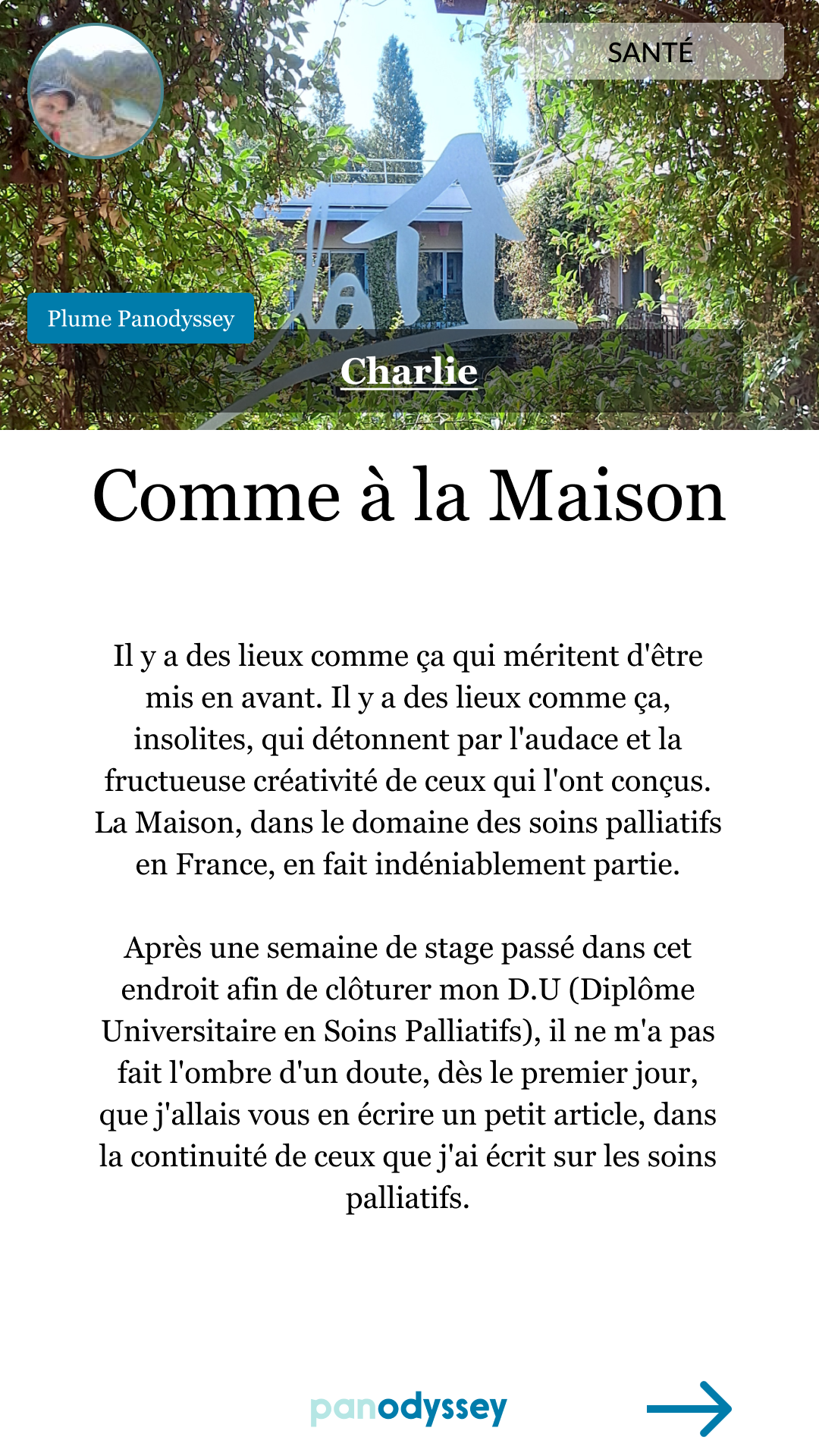Tap the author's round profile photo
The image size is (819, 1456).
coord(96,91)
